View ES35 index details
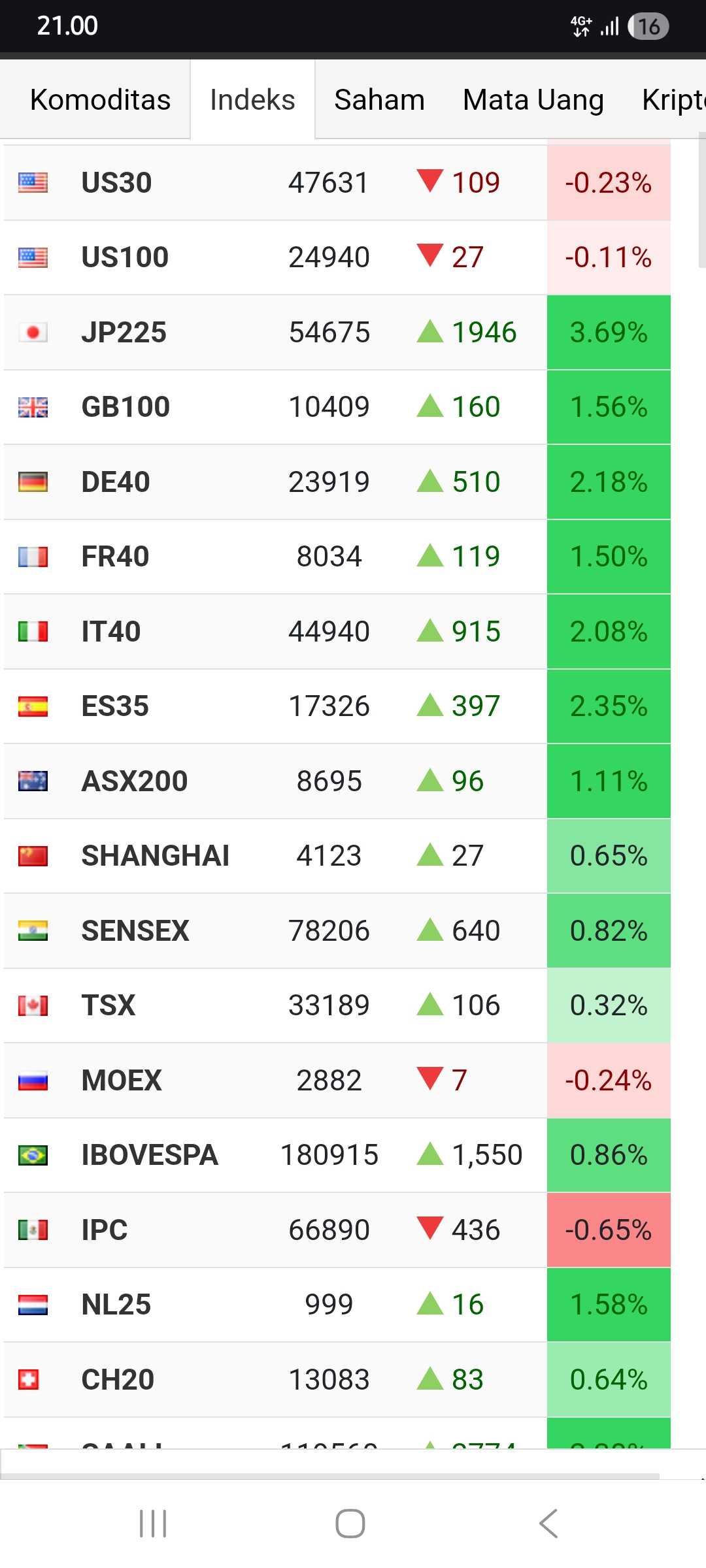Screen dimensions: 706x1568 point(115,706)
